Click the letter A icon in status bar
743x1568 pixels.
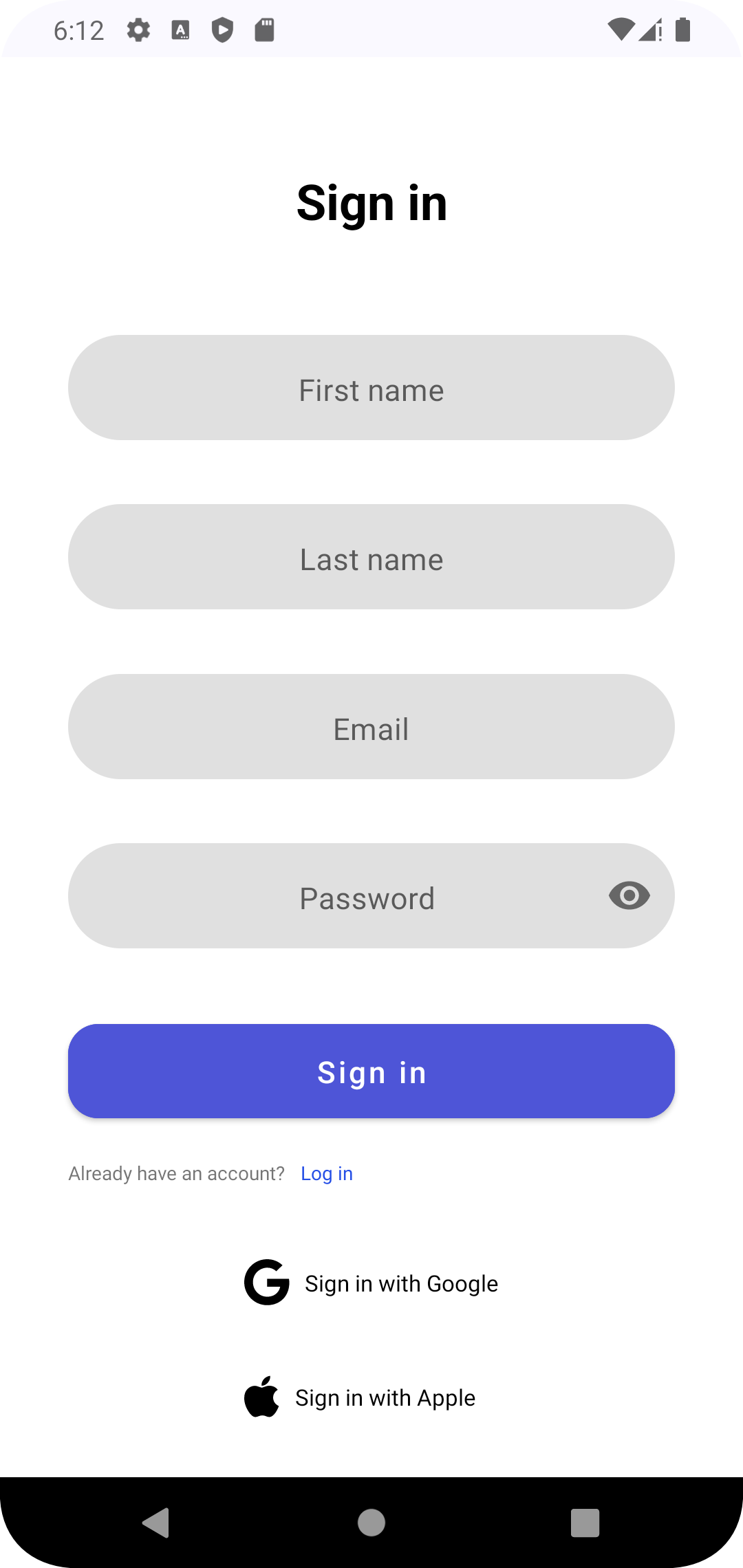[180, 29]
